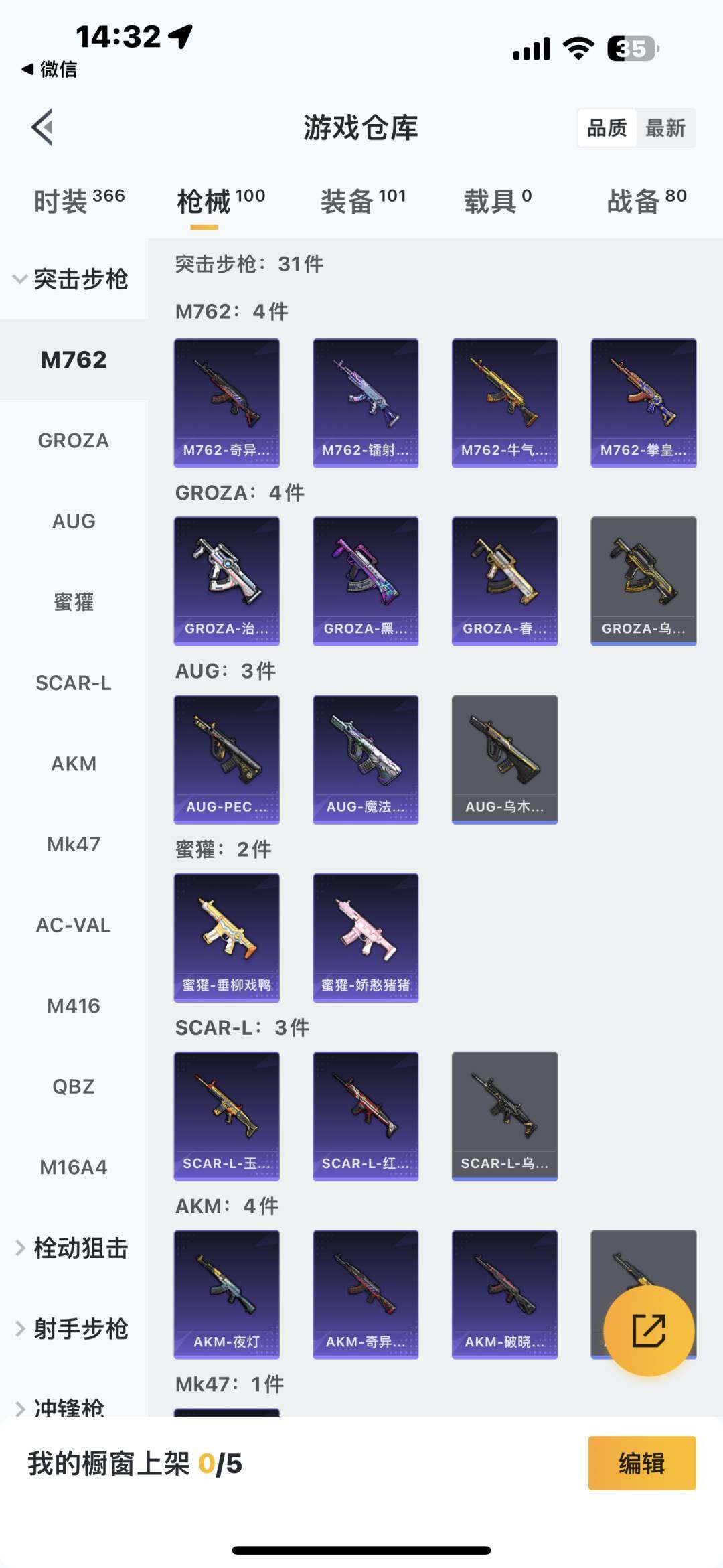Tap the floating orange share button
The width and height of the screenshot is (723, 1568).
pyautogui.click(x=648, y=1330)
